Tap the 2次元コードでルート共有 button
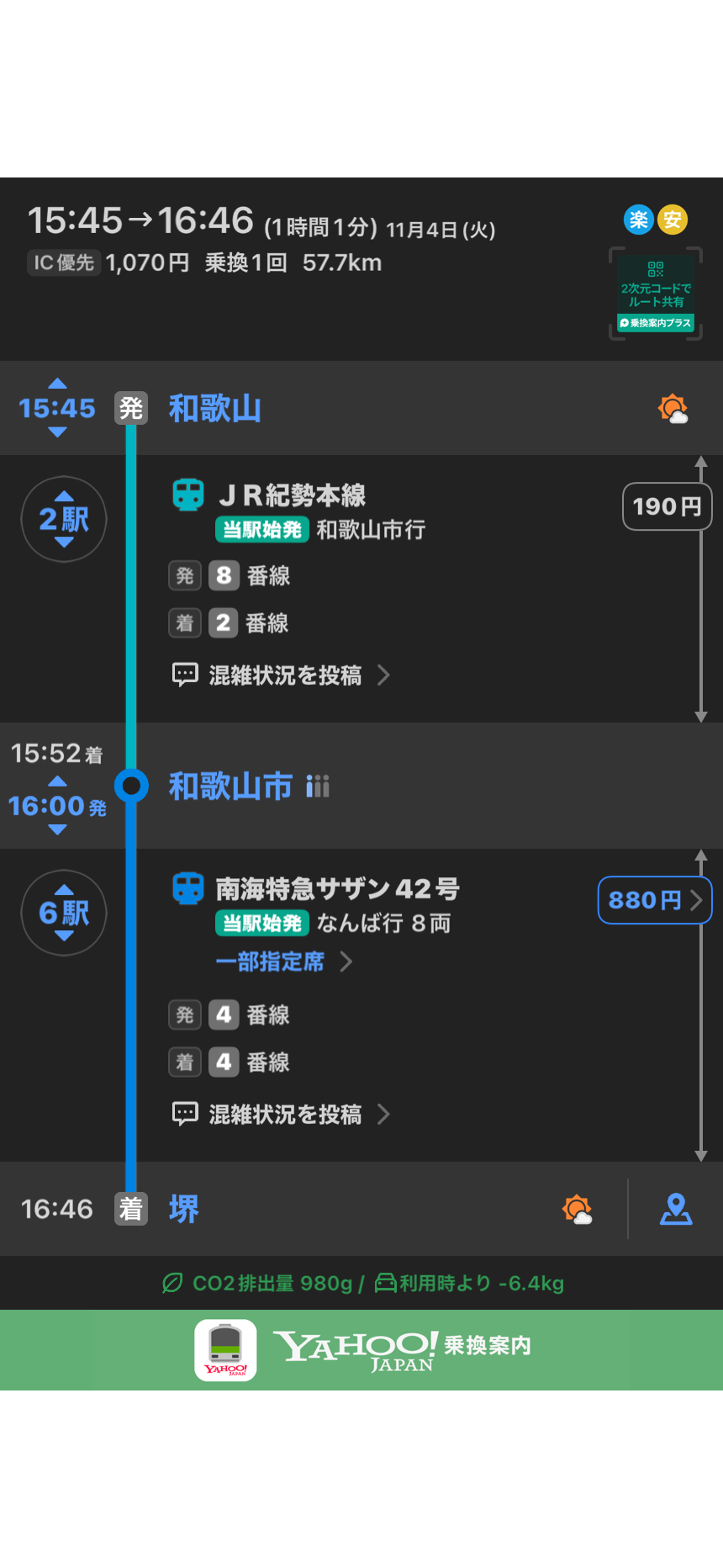The height and width of the screenshot is (1568, 723). click(x=655, y=293)
